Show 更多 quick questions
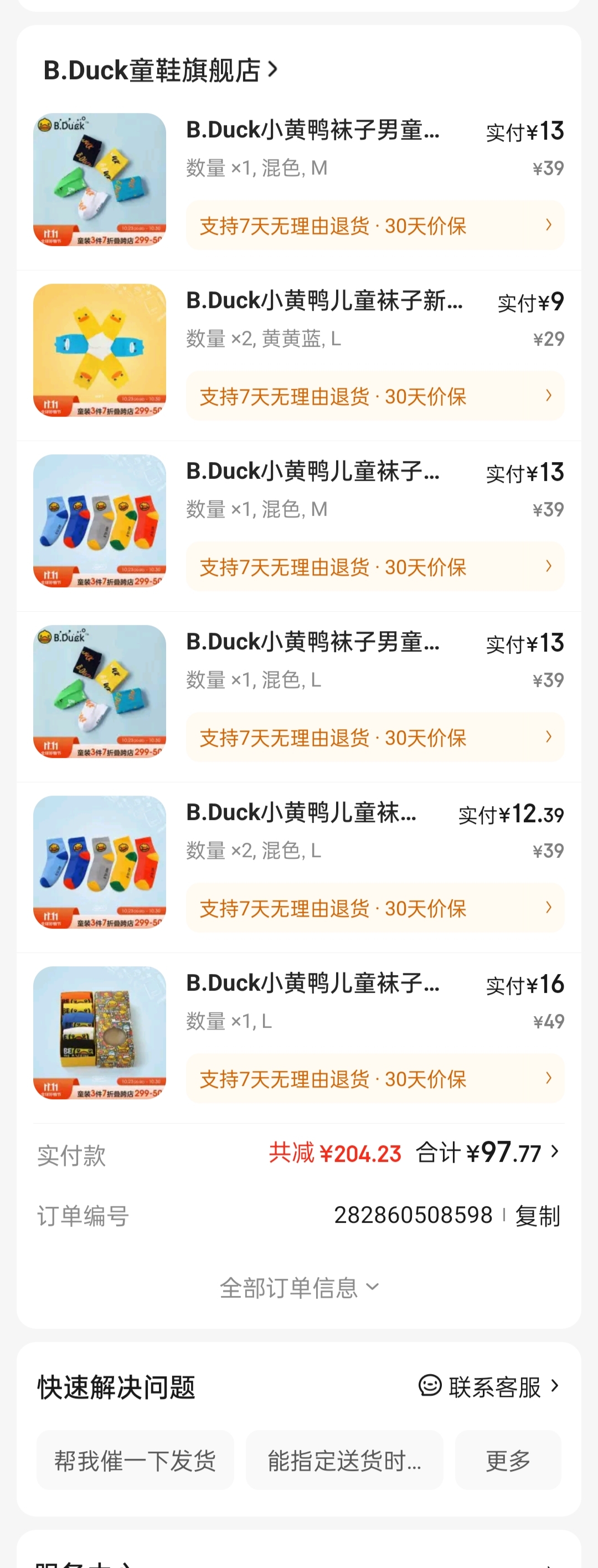Viewport: 598px width, 1568px height. (x=508, y=1461)
